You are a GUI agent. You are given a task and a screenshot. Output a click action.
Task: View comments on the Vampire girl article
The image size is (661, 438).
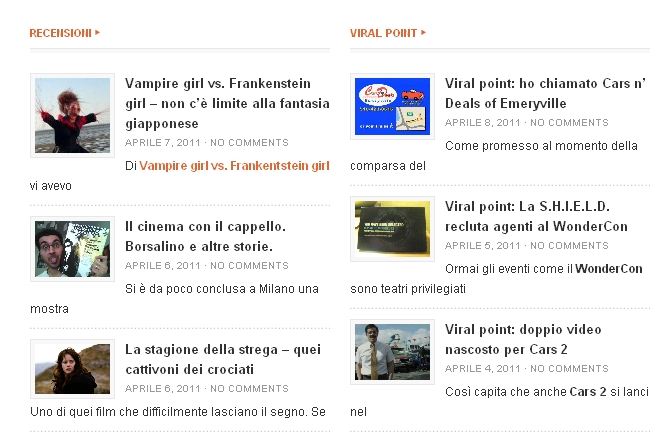pyautogui.click(x=249, y=143)
